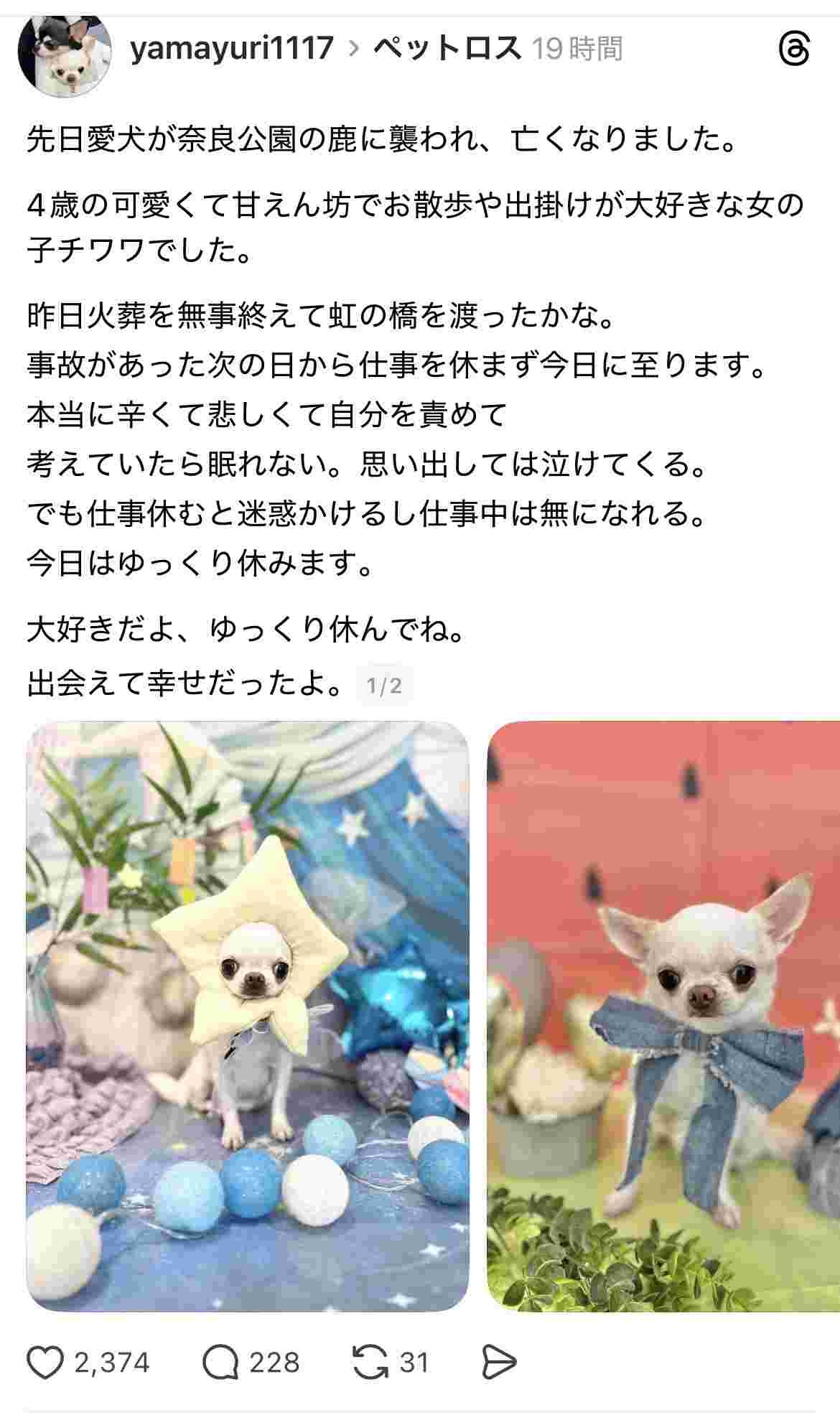Share this post via the send icon

498,1363
